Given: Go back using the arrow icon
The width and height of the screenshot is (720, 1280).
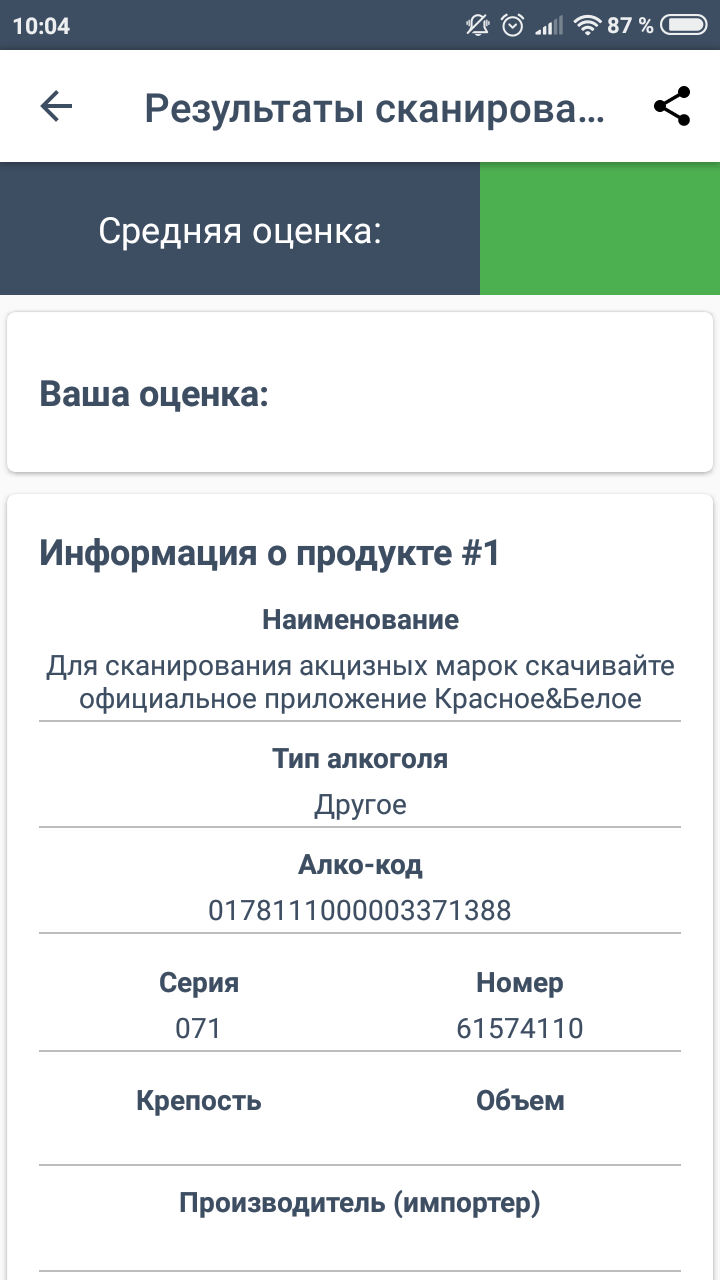Looking at the screenshot, I should pyautogui.click(x=56, y=106).
